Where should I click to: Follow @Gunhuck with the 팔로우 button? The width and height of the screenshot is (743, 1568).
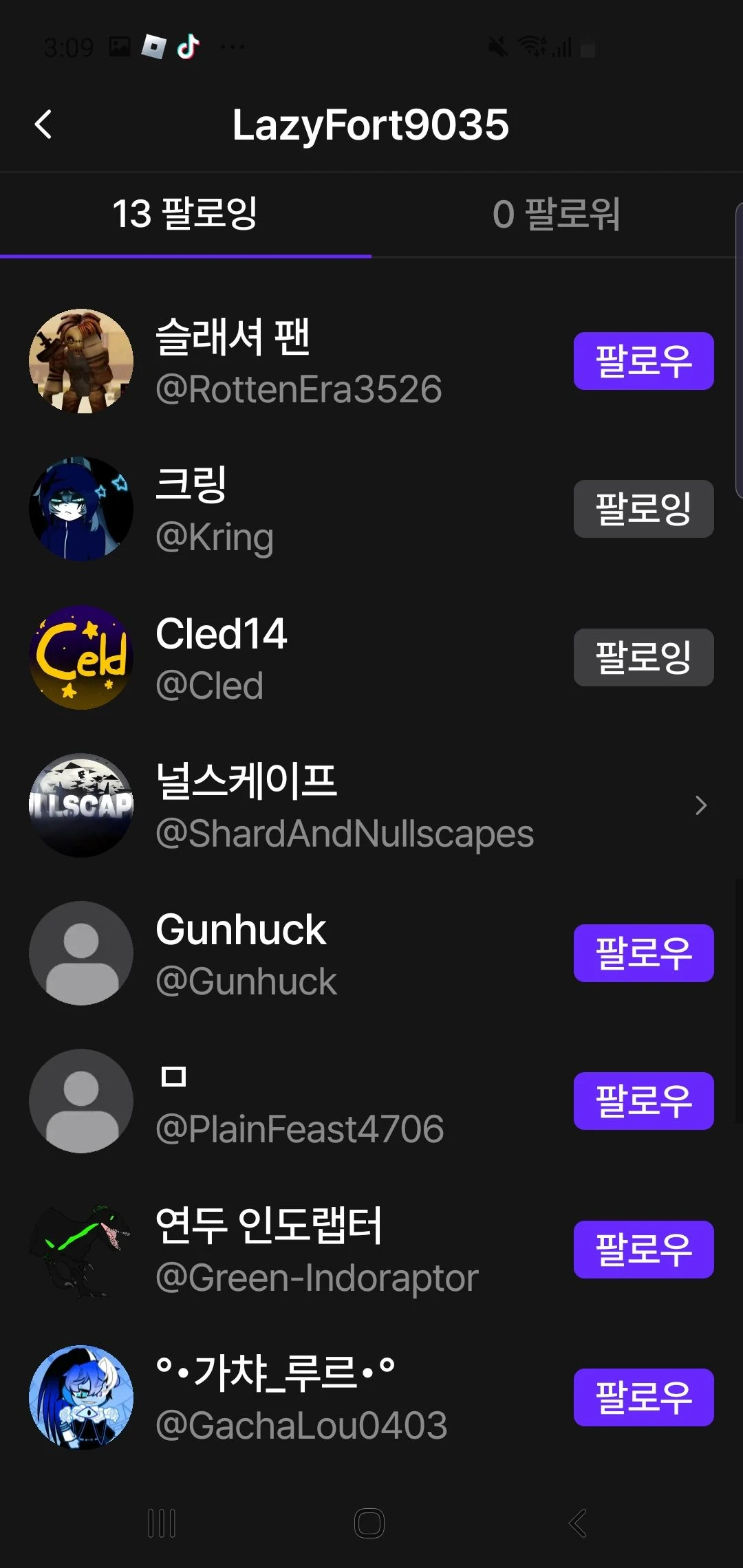pyautogui.click(x=643, y=953)
